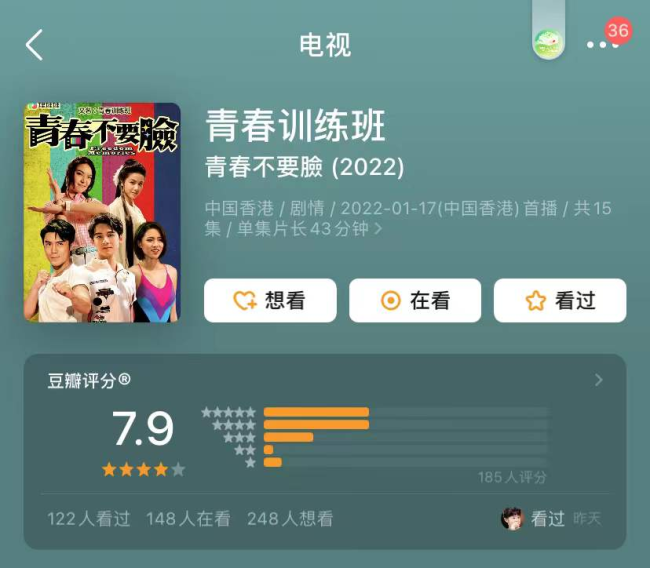Mark the show as 想看
Screen dimensions: 650x568
point(270,301)
